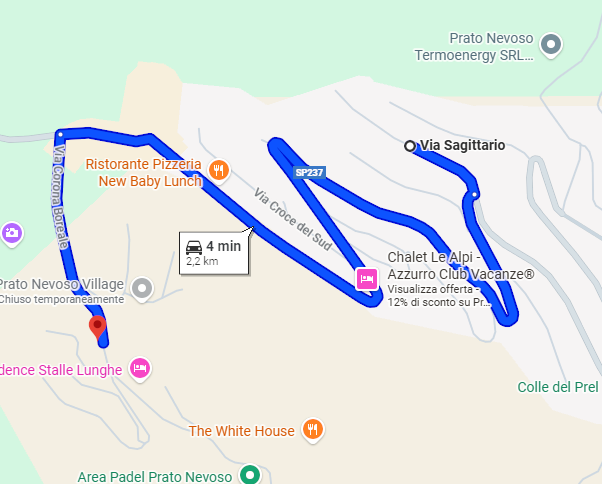
Task: Tap the Prato Nevoso Village marker
Action: pyautogui.click(x=142, y=290)
